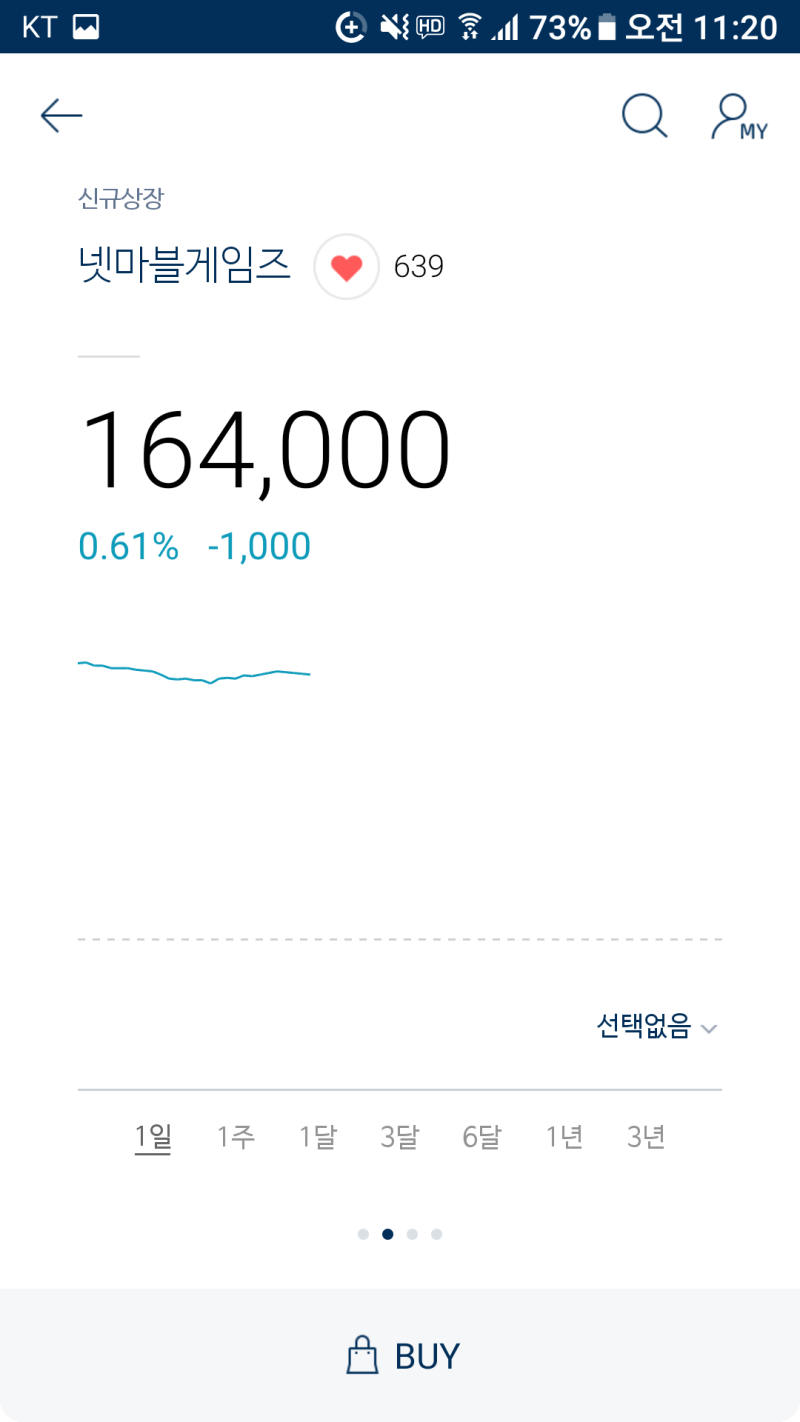Switch to the 1주 chart period

click(235, 1136)
